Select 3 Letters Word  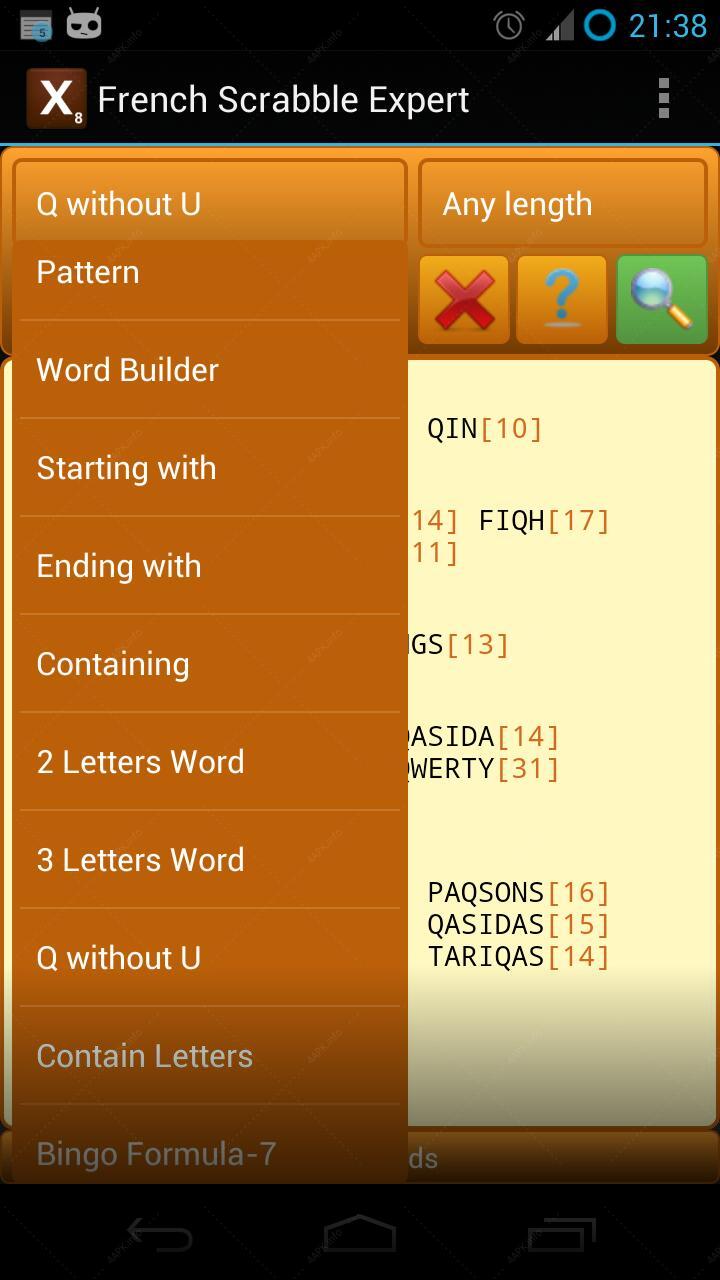(210, 860)
